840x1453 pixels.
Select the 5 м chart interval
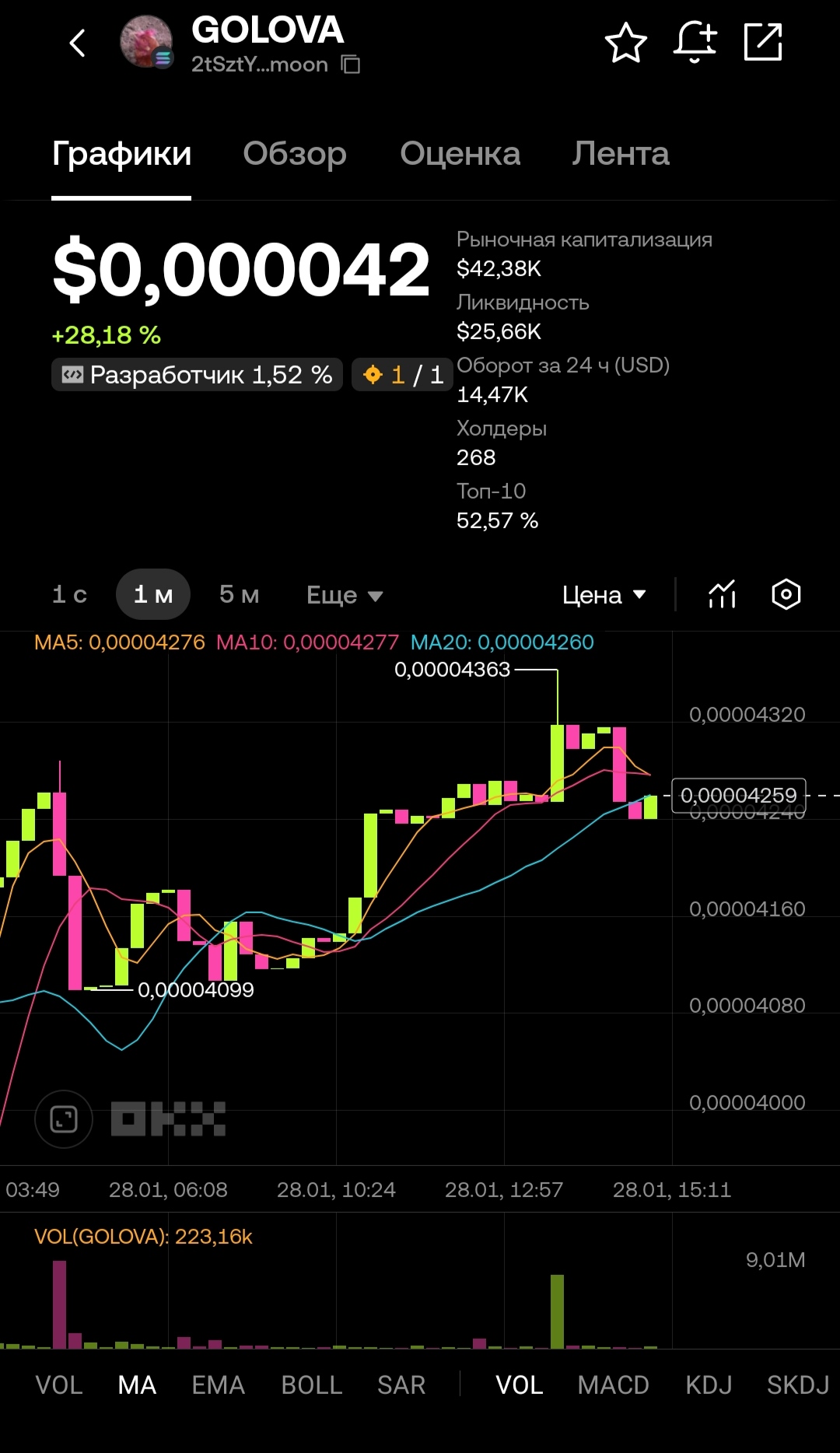239,594
